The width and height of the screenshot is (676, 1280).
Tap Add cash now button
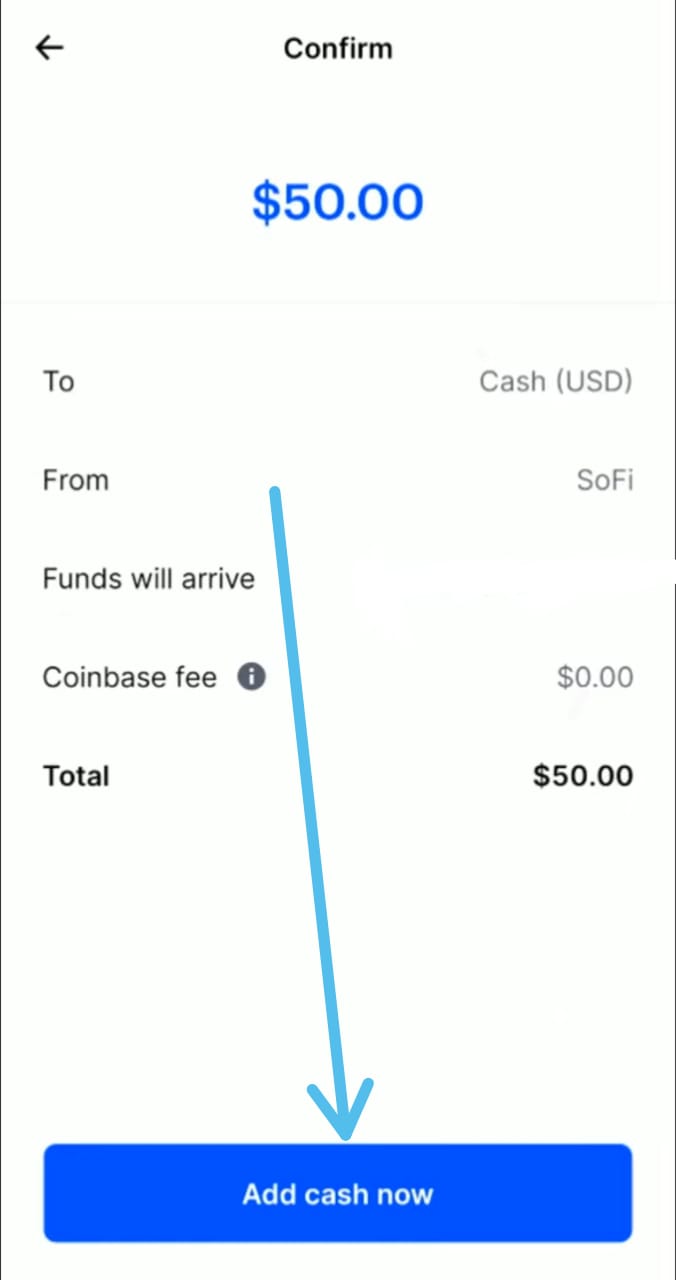337,1193
